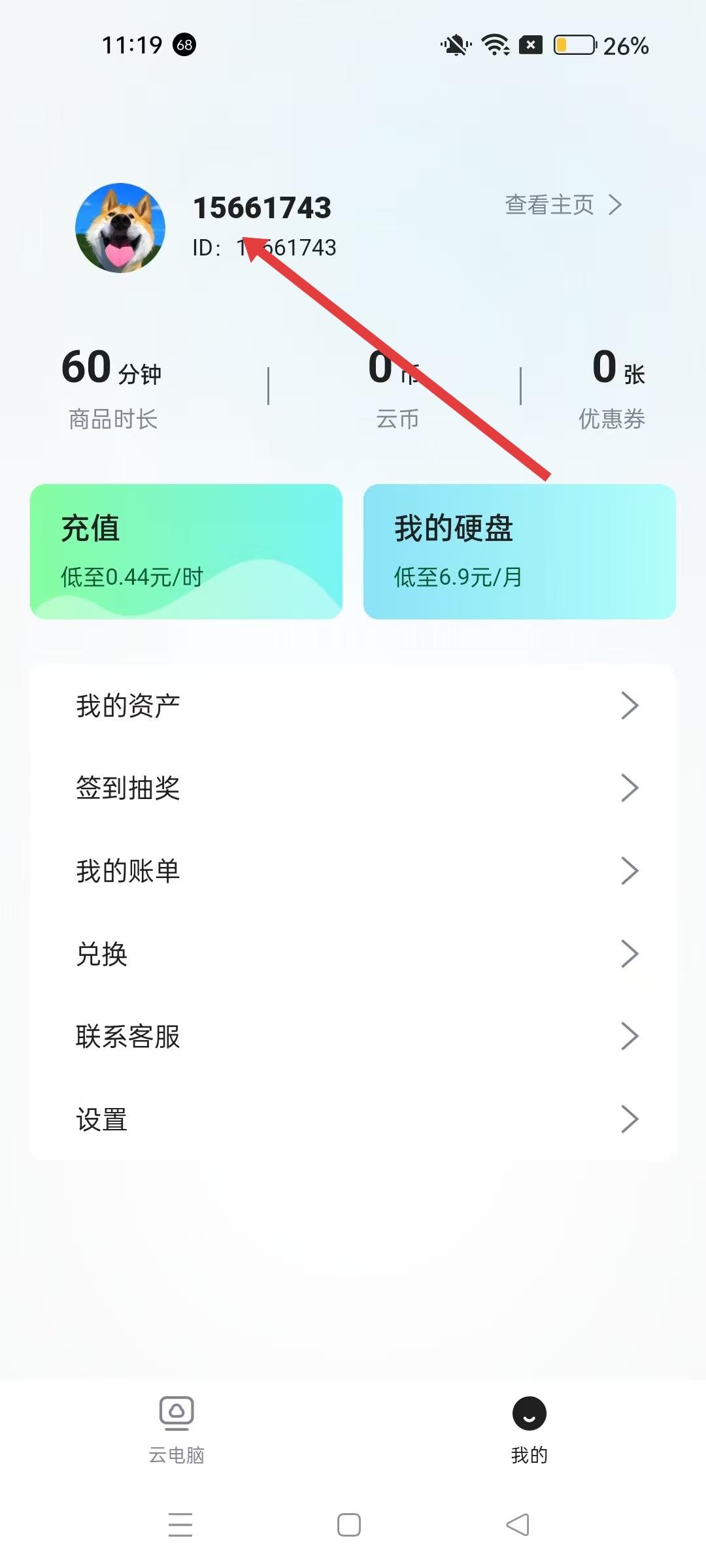Open the 我的硬盘 card
Viewport: 706px width, 1568px height.
519,551
